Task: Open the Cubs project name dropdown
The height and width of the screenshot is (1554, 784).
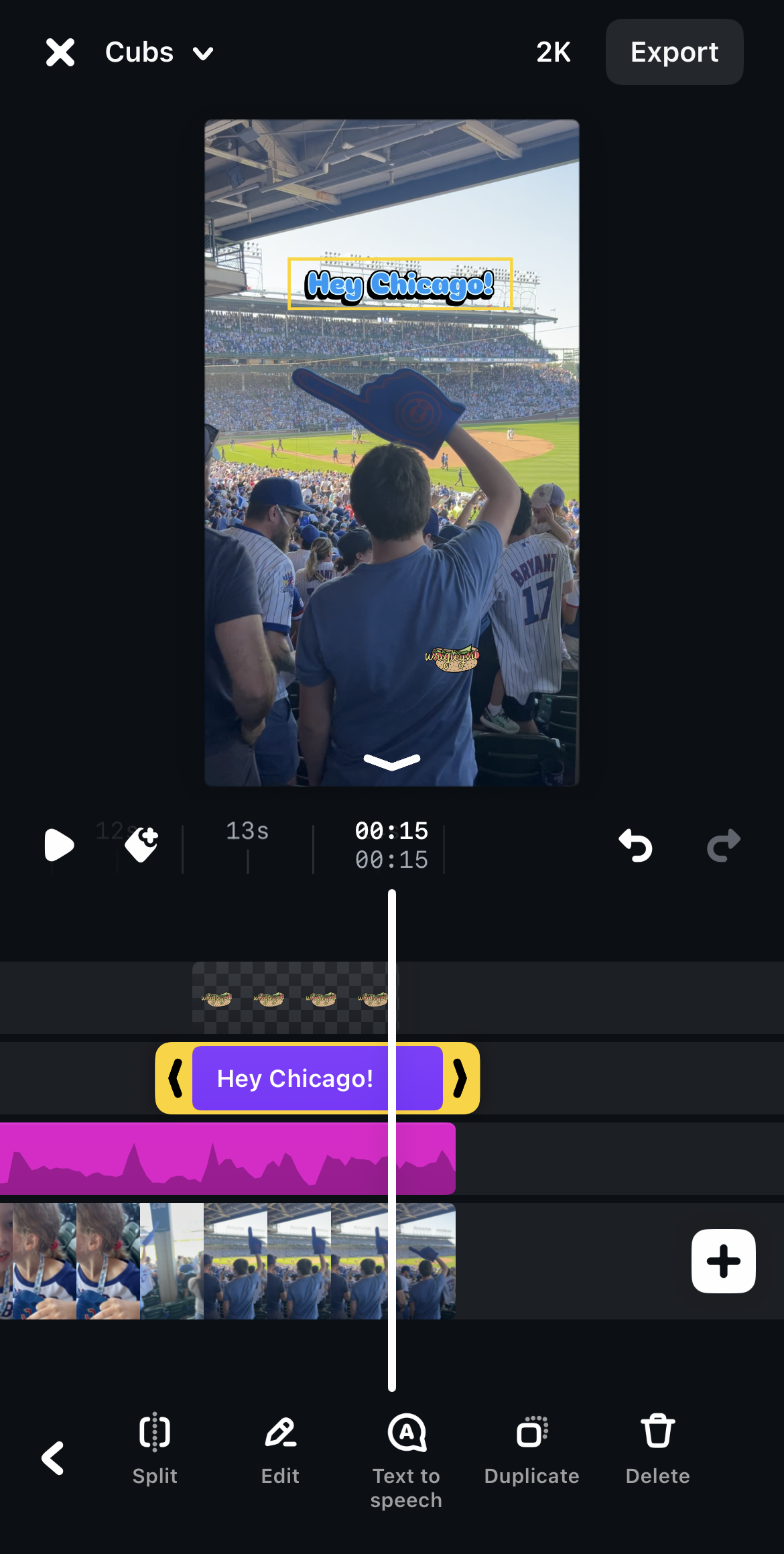Action: coord(159,52)
